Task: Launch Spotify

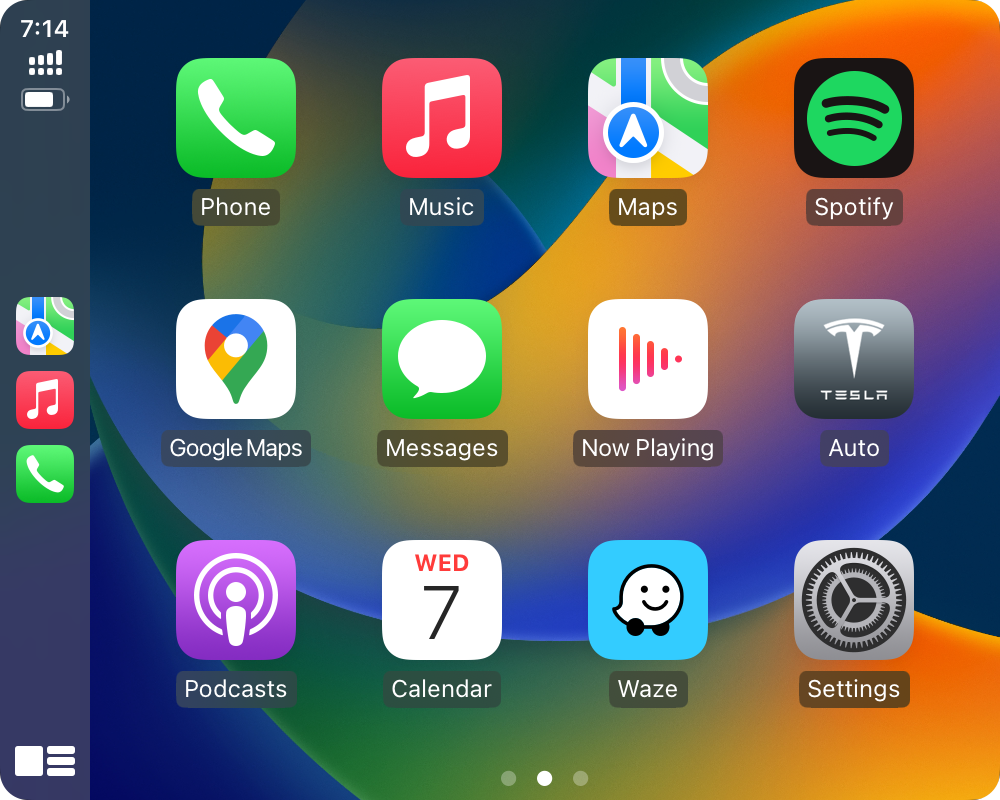Action: click(x=854, y=118)
